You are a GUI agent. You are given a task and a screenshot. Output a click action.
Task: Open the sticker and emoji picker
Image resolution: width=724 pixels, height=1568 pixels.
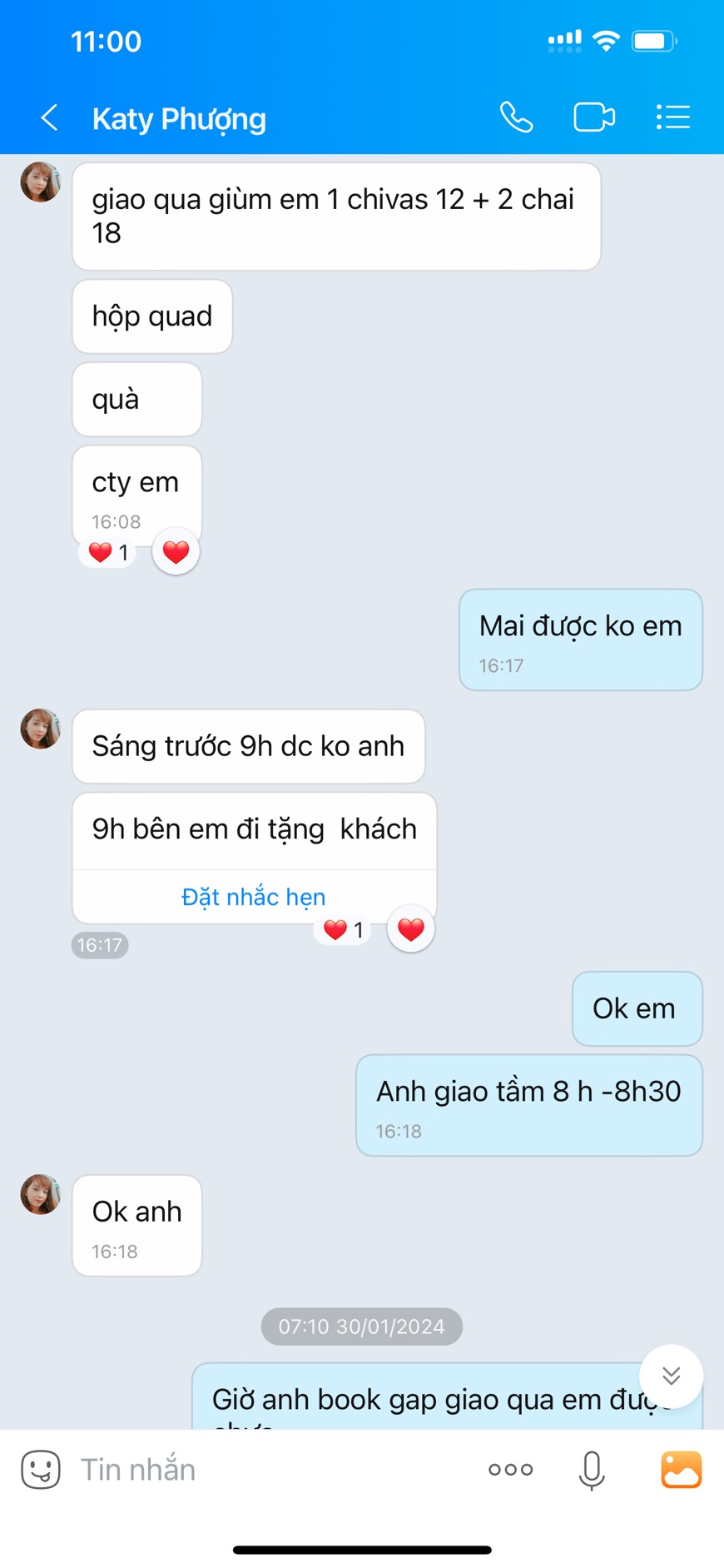(x=41, y=1470)
